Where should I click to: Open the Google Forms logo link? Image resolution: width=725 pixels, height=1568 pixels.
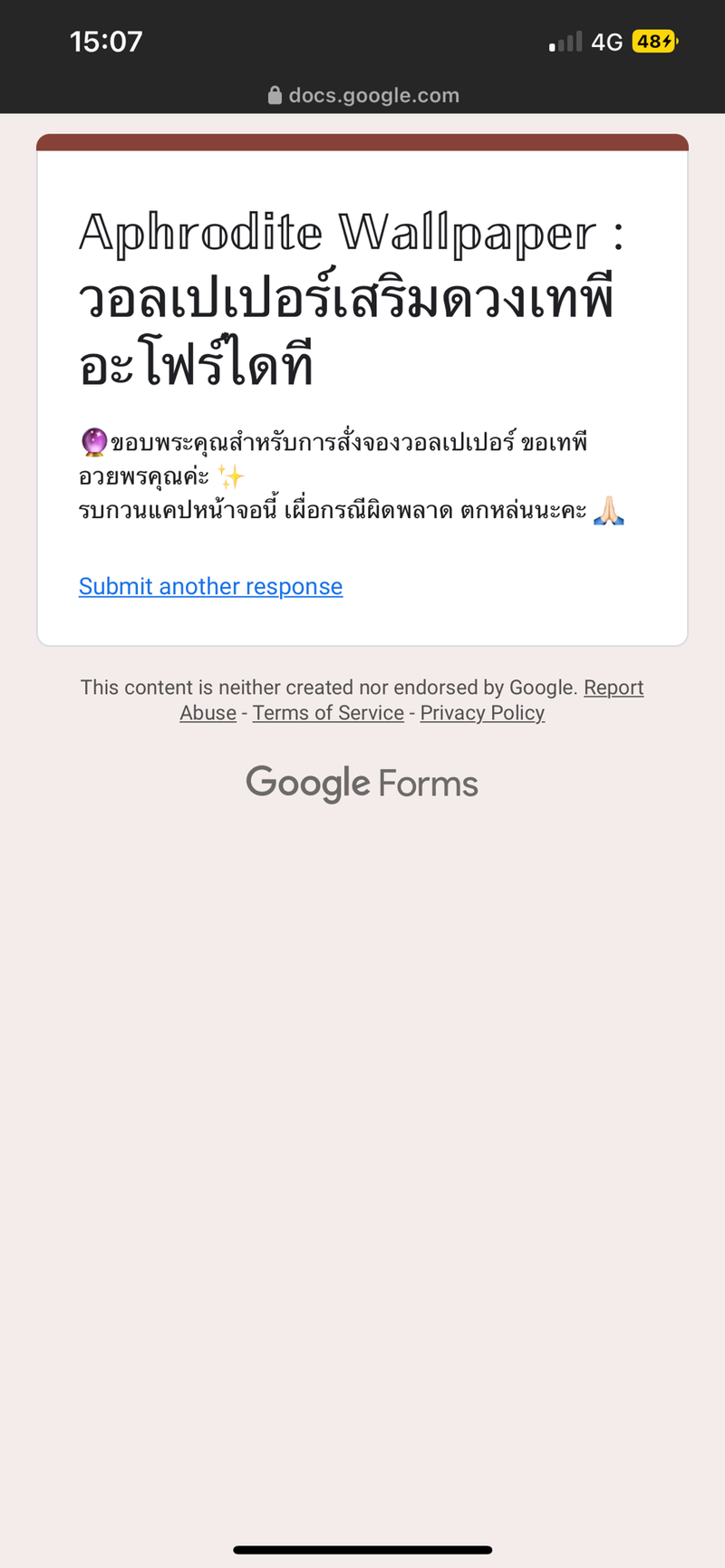tap(362, 784)
